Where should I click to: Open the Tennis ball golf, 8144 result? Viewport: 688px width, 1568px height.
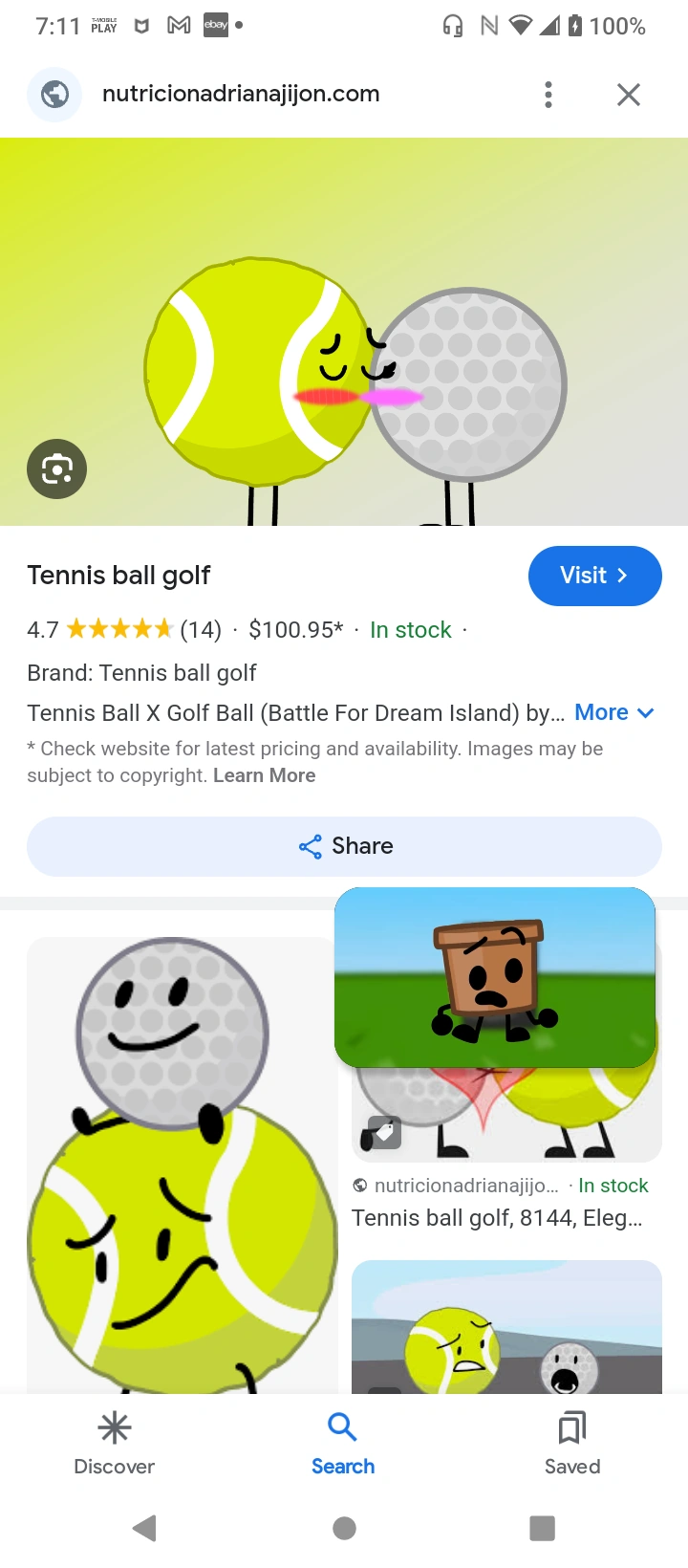point(497,1218)
